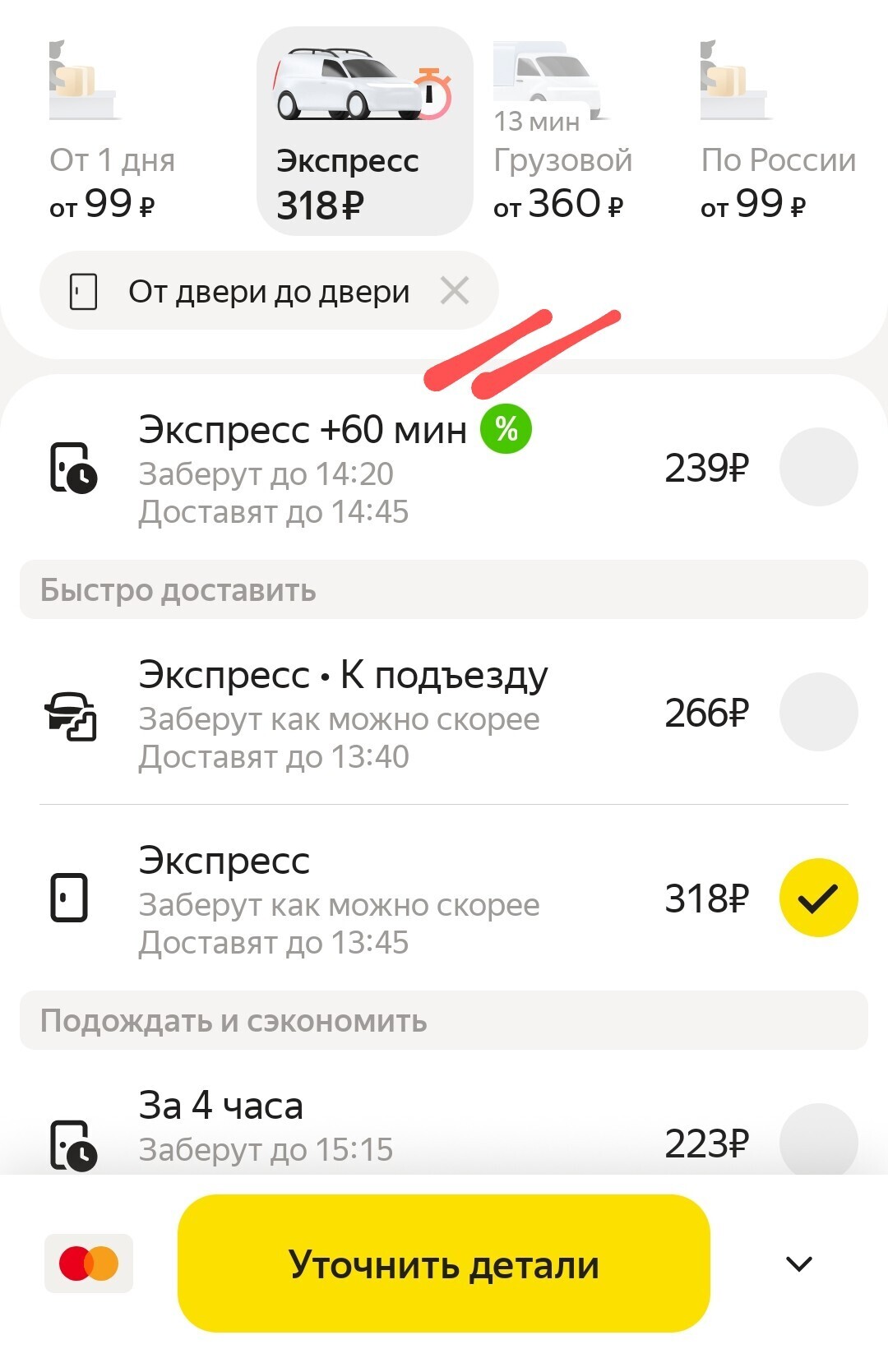Change the Mastercard payment method
The image size is (888, 1372).
(x=89, y=1263)
